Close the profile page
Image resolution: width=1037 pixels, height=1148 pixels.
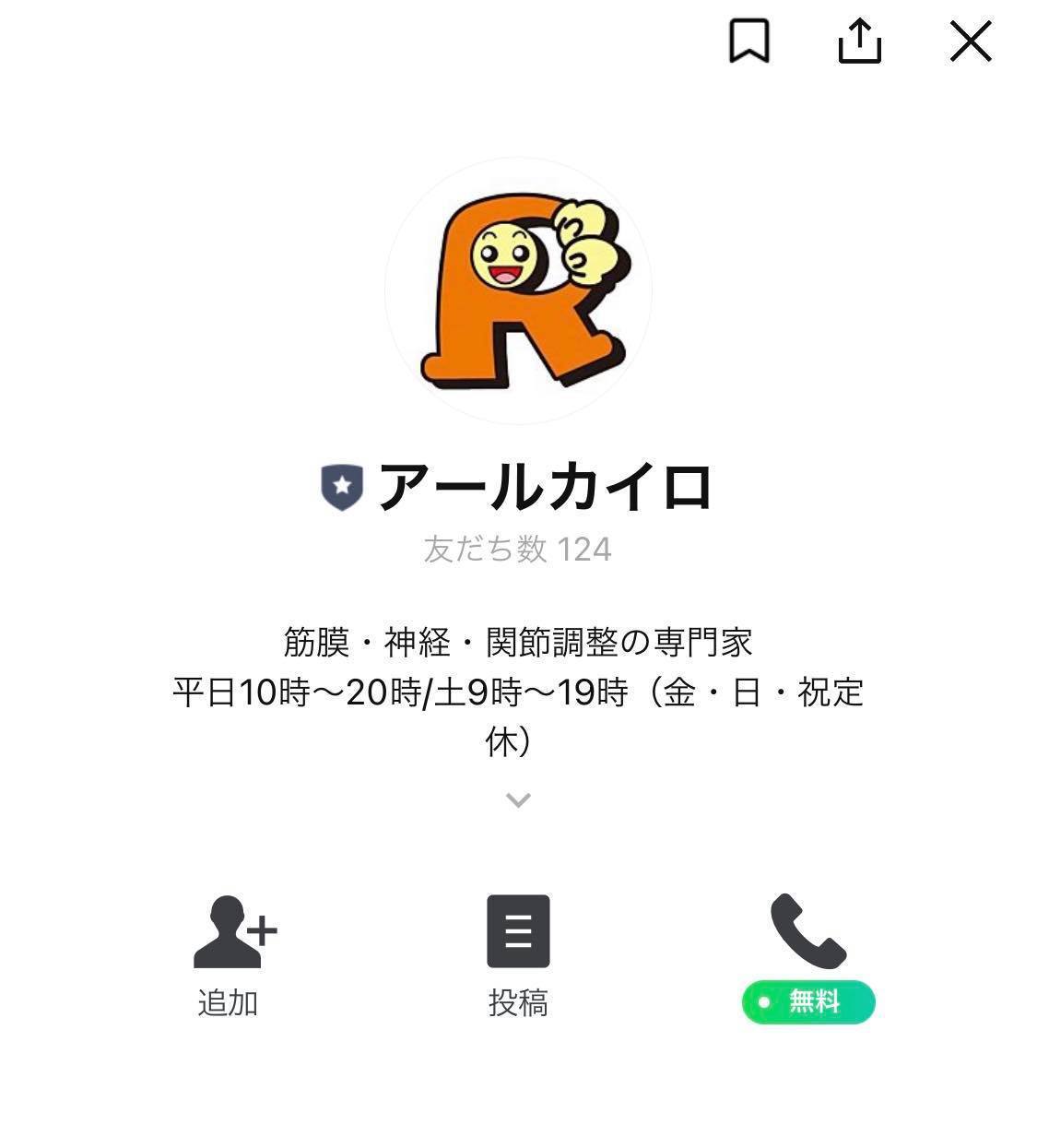pos(970,42)
